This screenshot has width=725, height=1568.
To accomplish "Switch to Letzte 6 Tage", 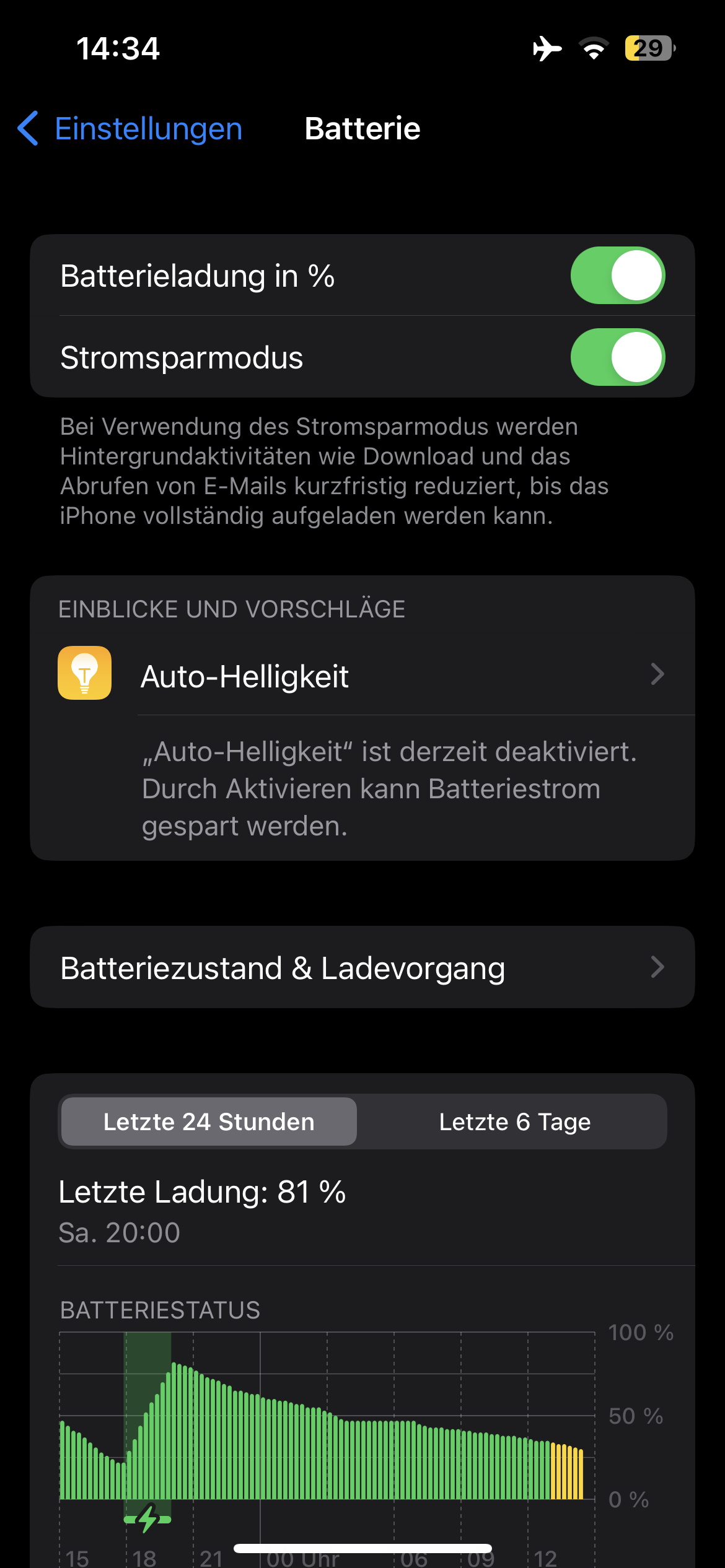I will pos(514,1122).
